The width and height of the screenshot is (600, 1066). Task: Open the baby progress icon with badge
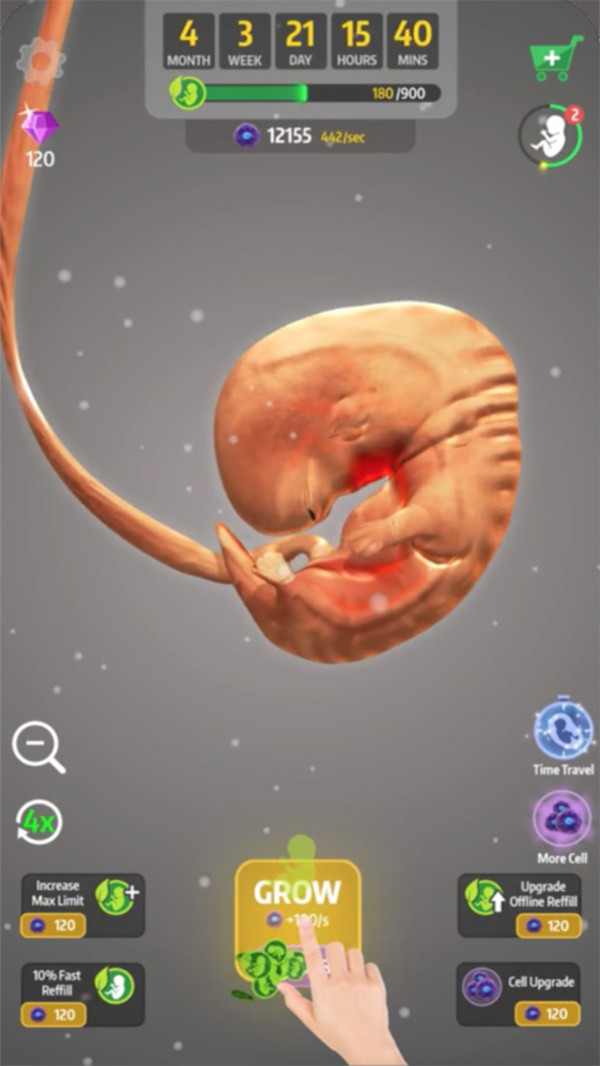point(549,136)
